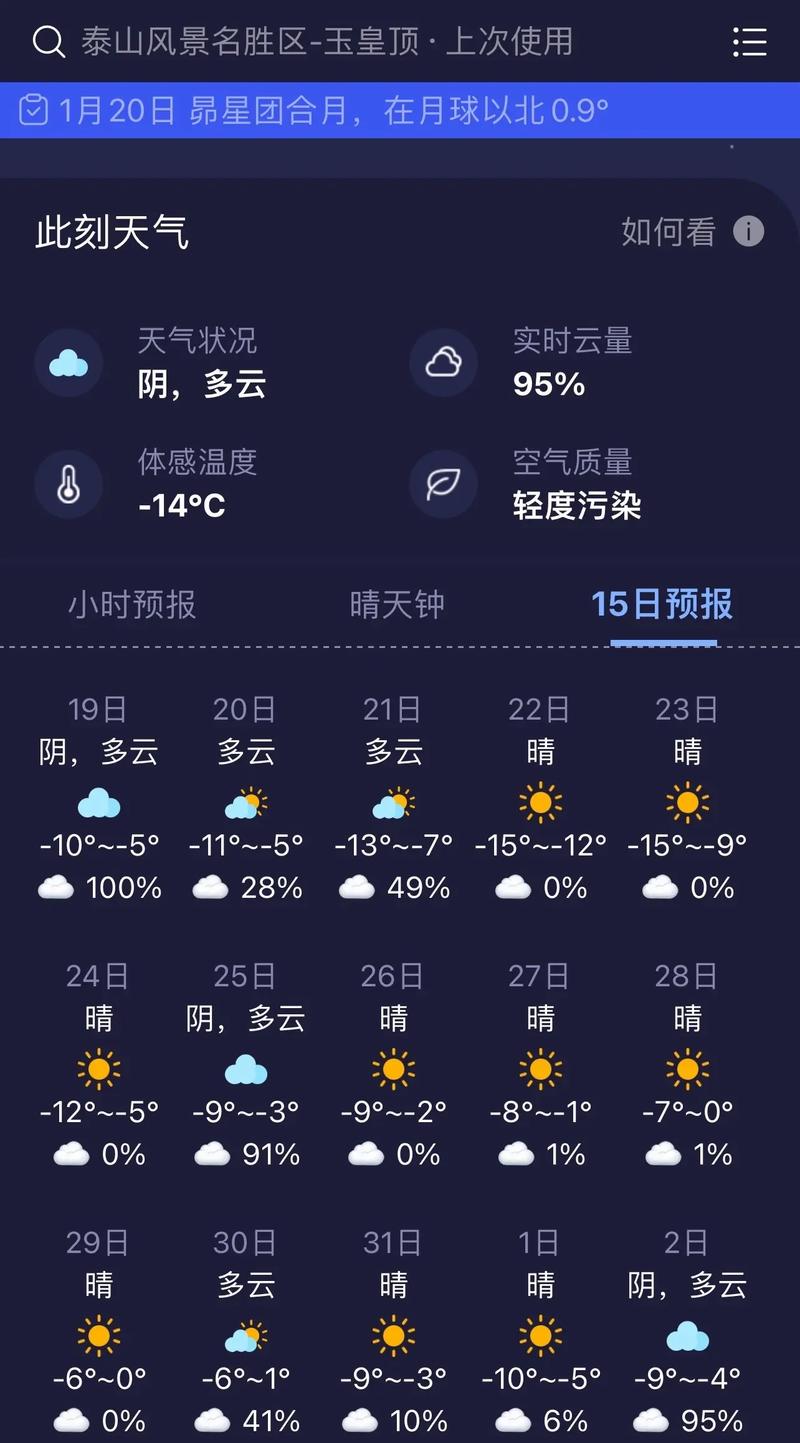The image size is (800, 1443).
Task: Click the 实时云量 cloud outline icon
Action: pos(442,363)
